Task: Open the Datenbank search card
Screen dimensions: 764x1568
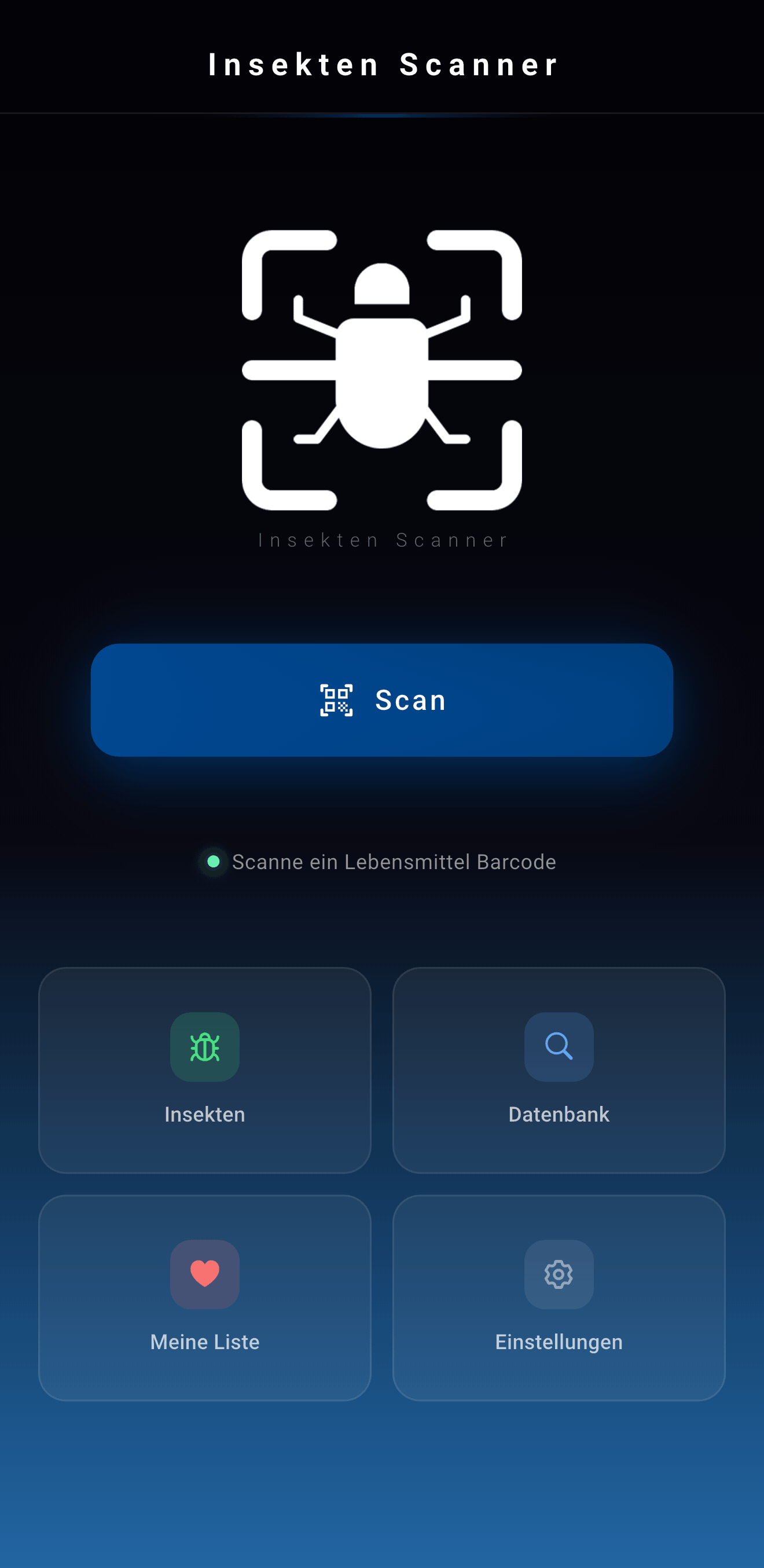Action: 559,1070
